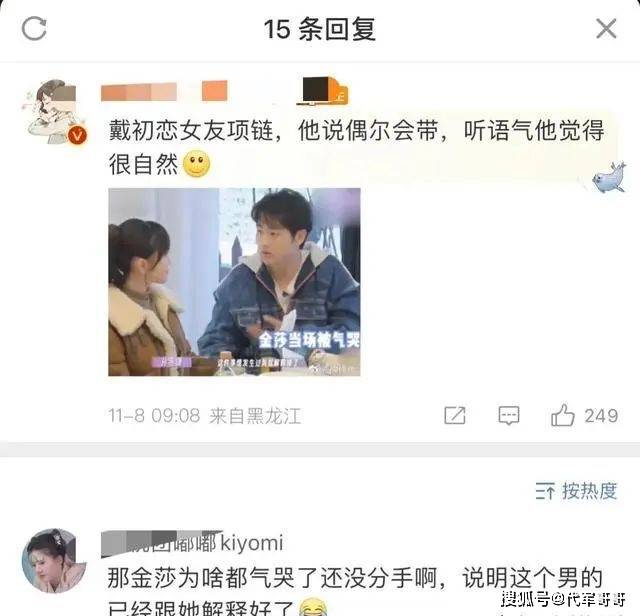Screen dimensions: 640x616
Task: Refresh the replies list
Action: pyautogui.click(x=34, y=29)
